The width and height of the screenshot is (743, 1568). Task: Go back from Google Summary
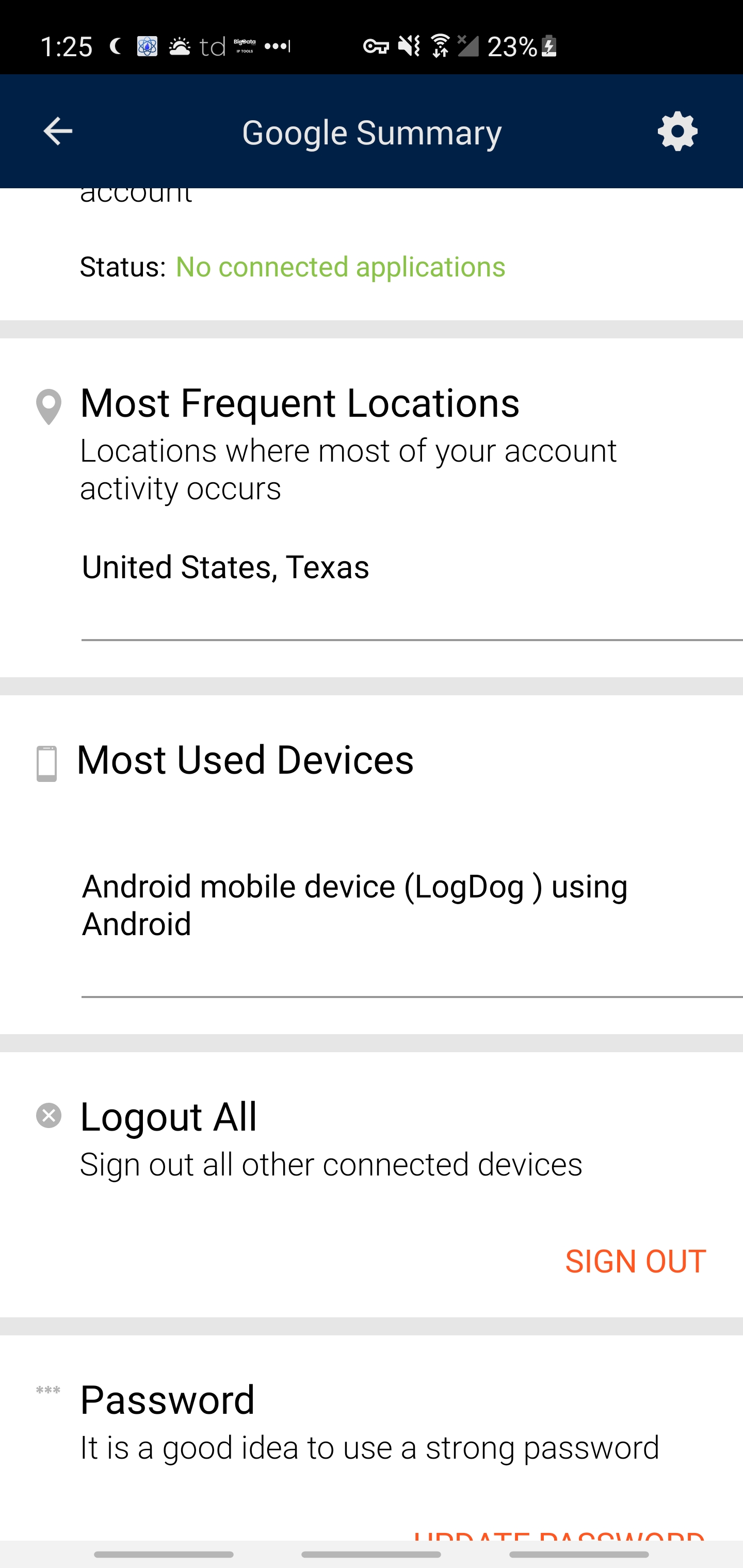click(x=58, y=132)
